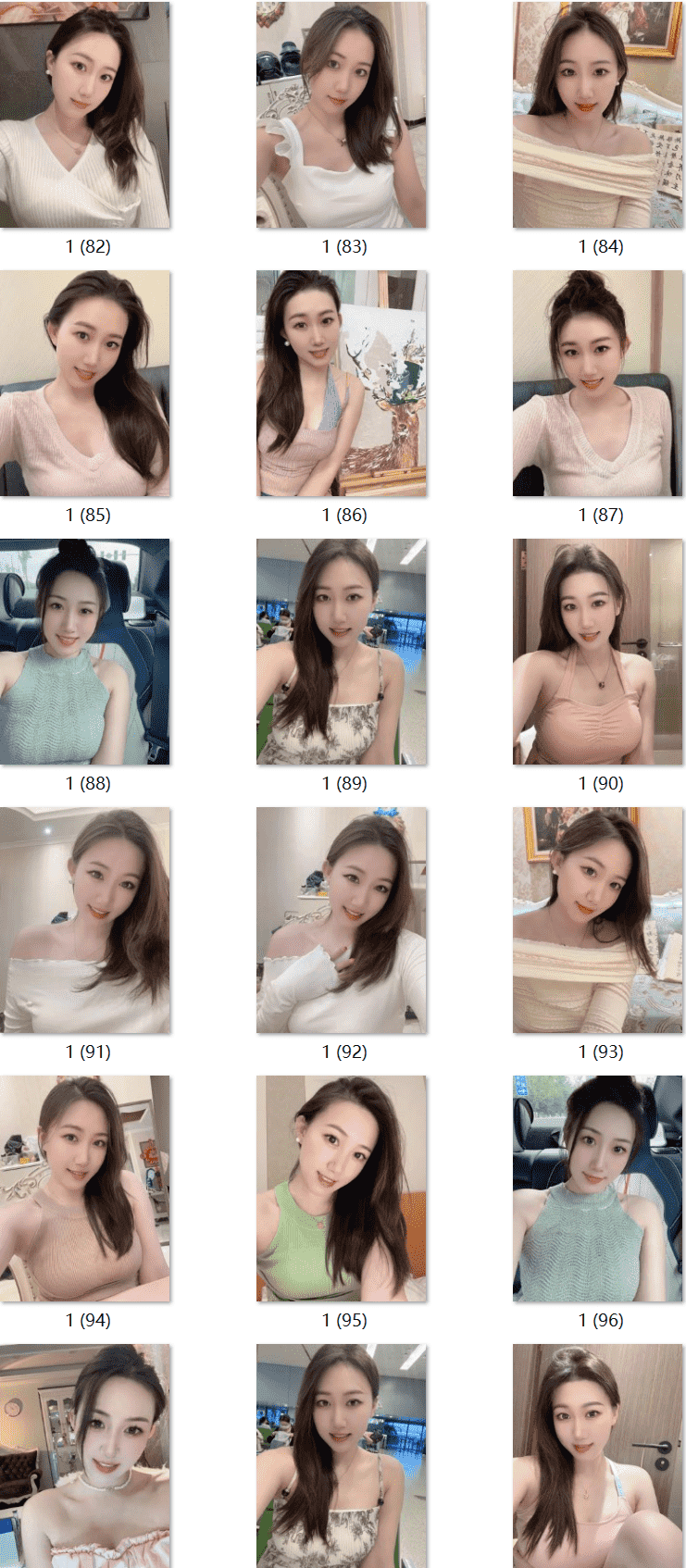Open the thumbnail named 1 (96)

point(598,1188)
